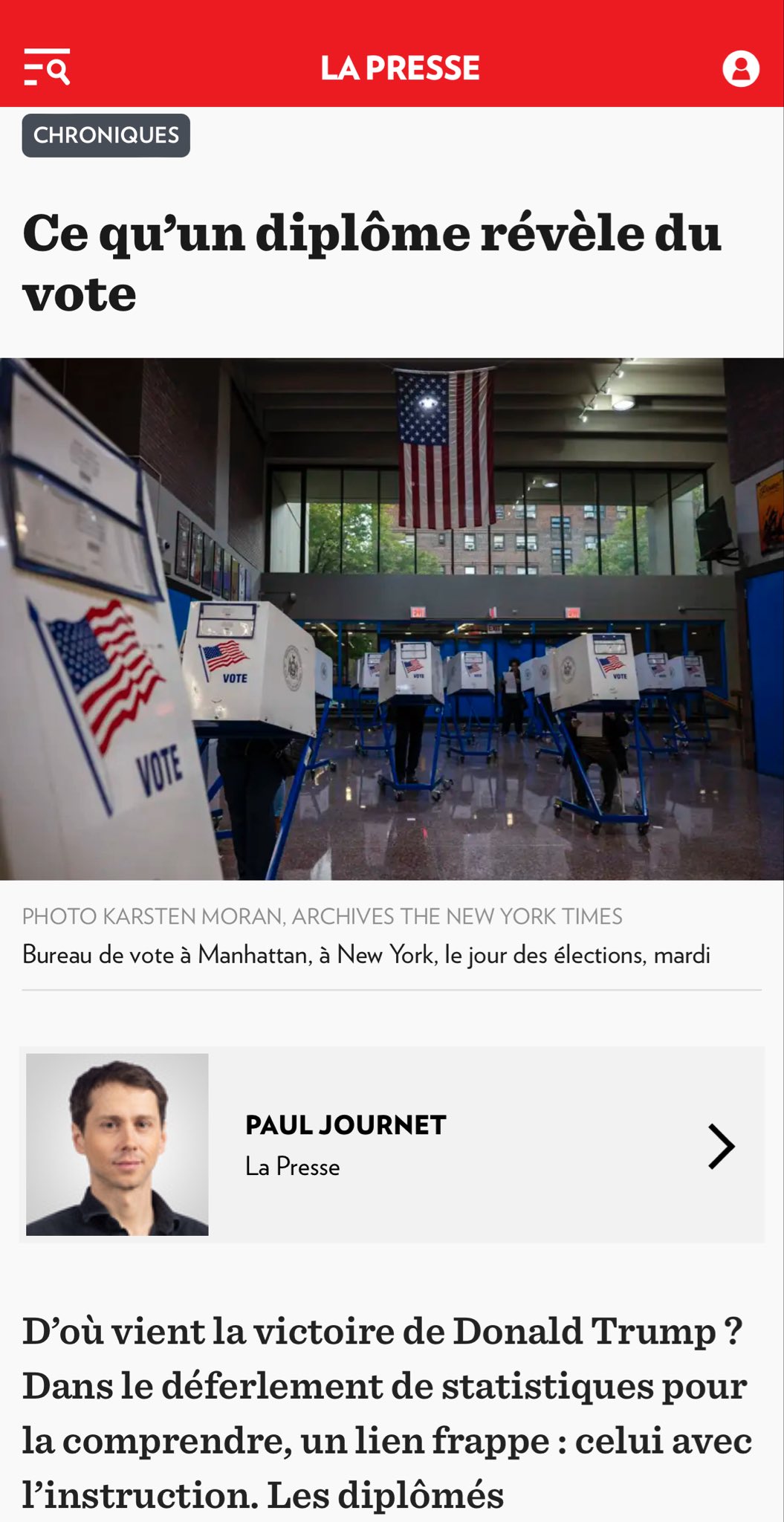Open Paul Journet's author page

[x=392, y=1144]
